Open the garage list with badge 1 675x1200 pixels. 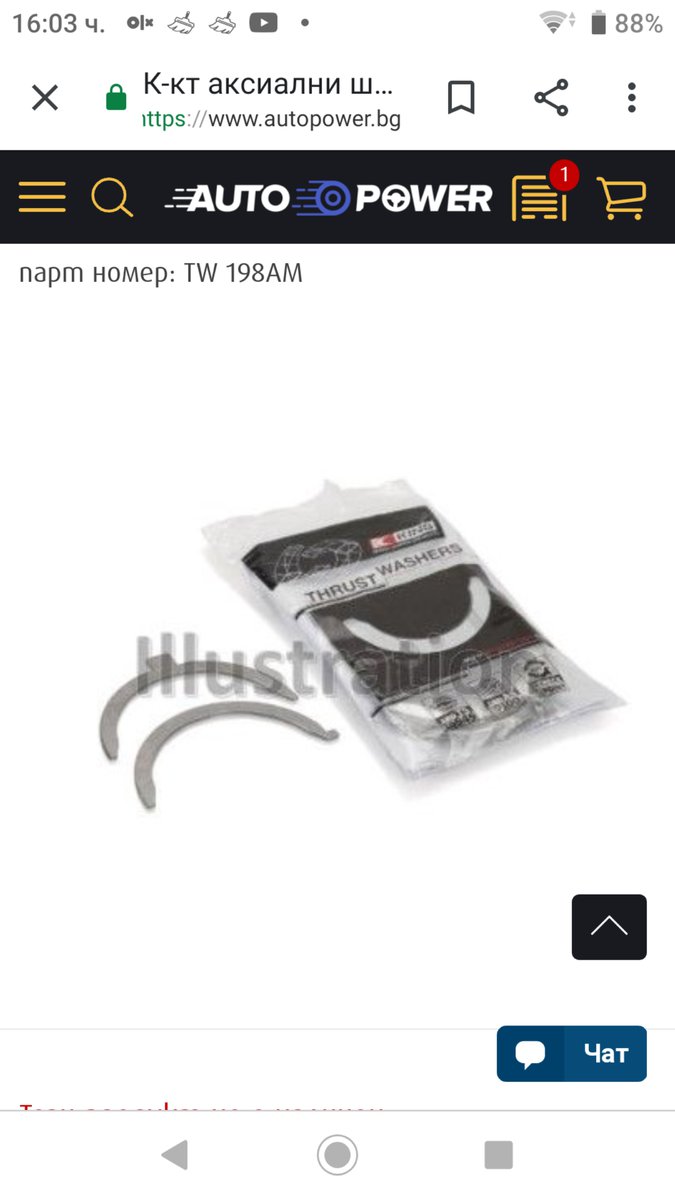tap(541, 196)
